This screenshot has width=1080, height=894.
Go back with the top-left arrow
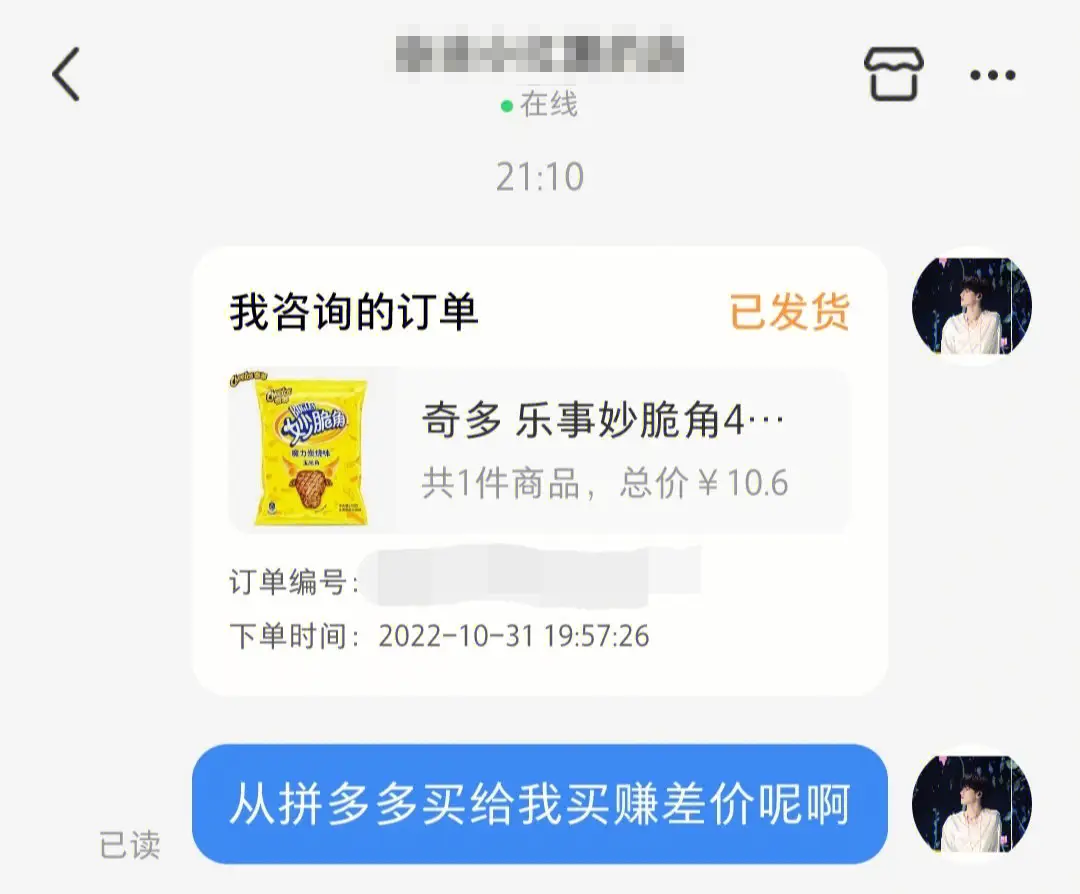point(66,74)
